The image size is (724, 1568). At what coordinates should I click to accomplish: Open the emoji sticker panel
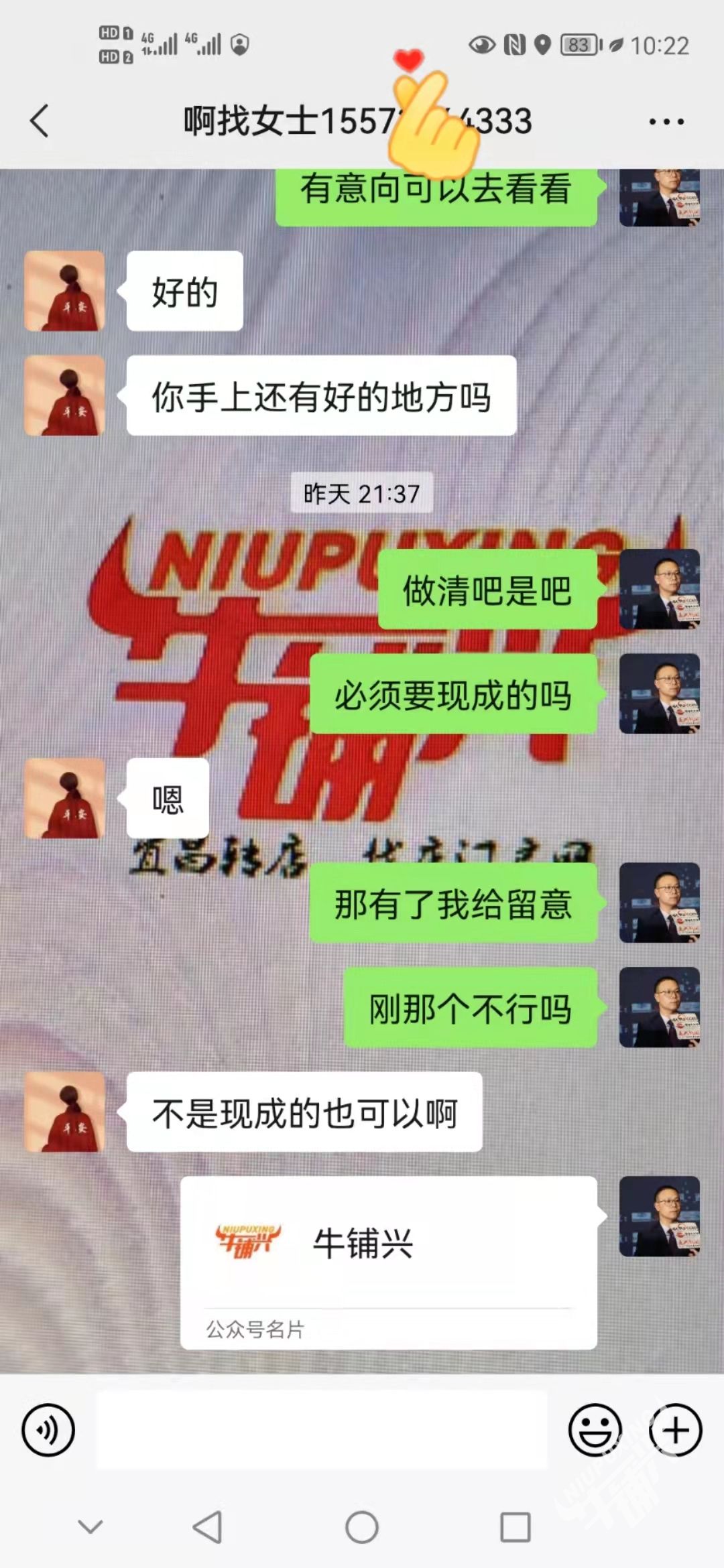tap(595, 1430)
